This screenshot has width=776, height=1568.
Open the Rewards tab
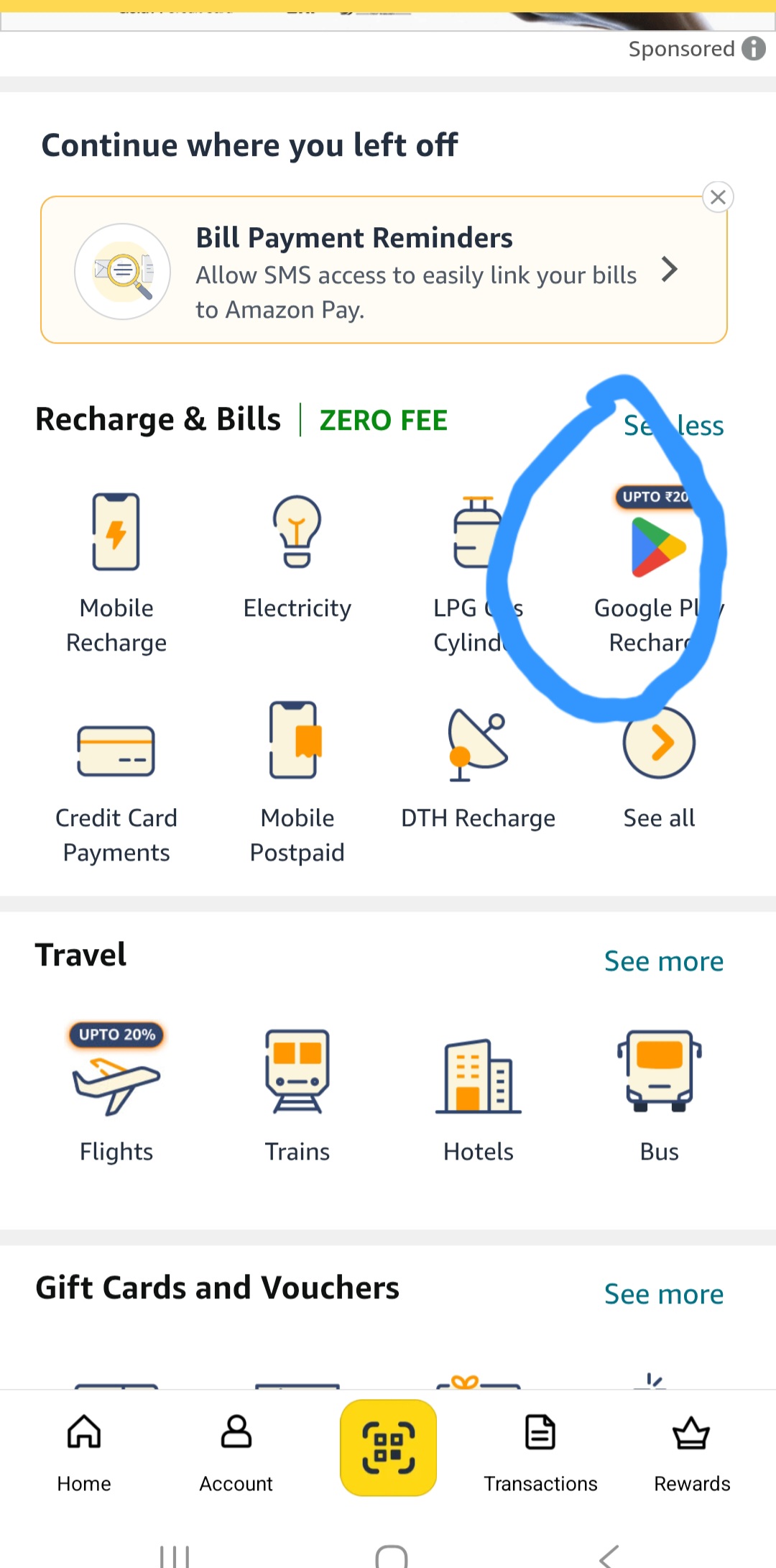coord(691,1452)
